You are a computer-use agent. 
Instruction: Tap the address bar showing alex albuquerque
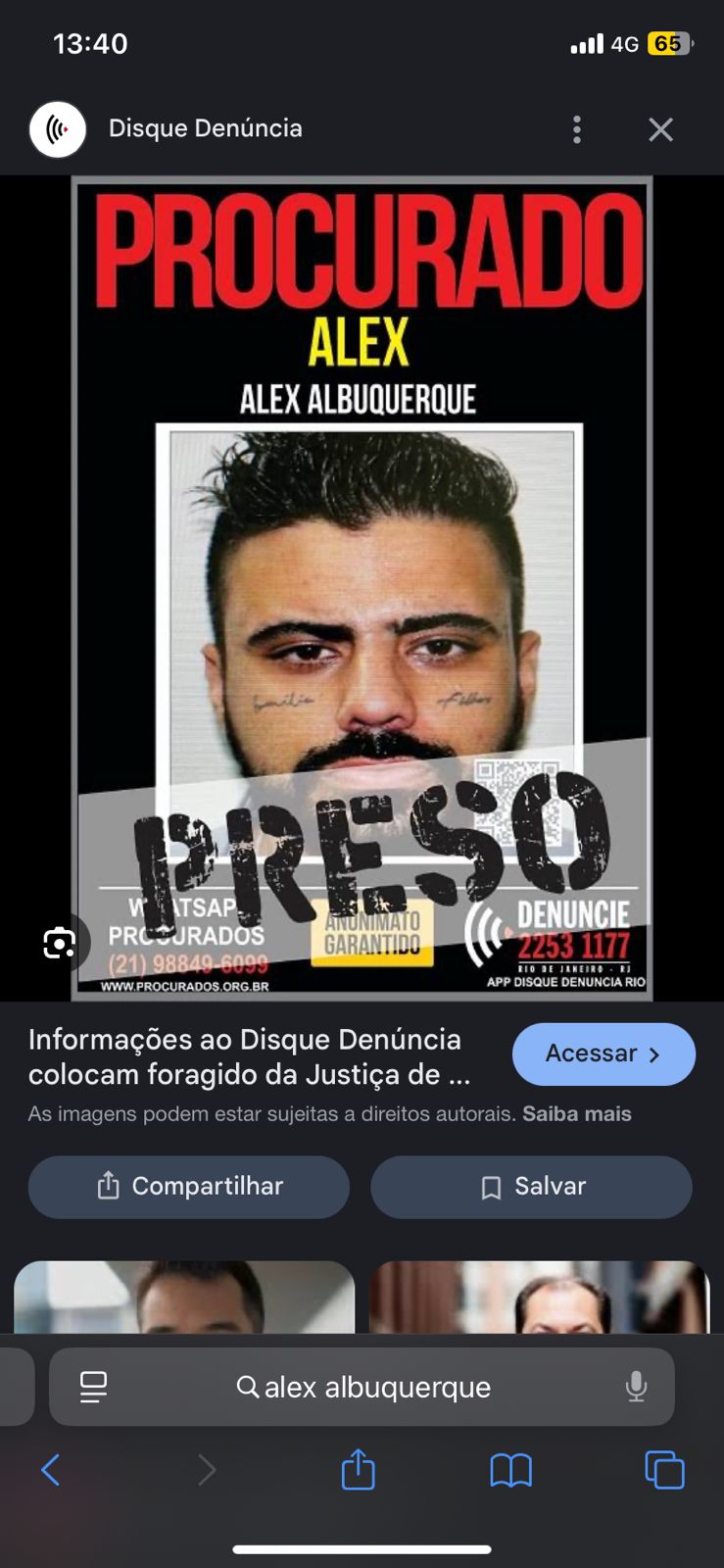377,1387
